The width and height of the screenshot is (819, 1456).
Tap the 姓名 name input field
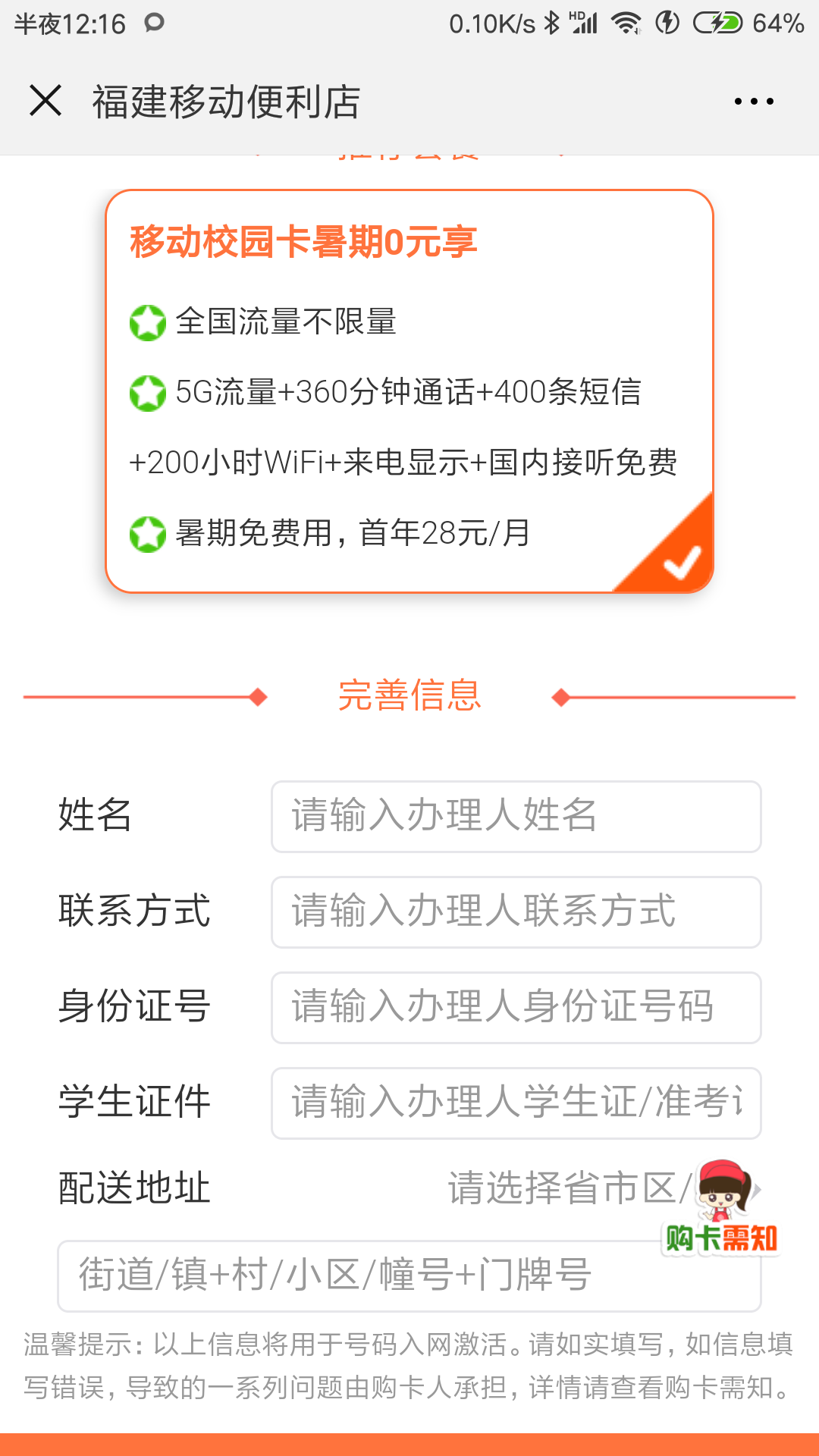coord(516,817)
